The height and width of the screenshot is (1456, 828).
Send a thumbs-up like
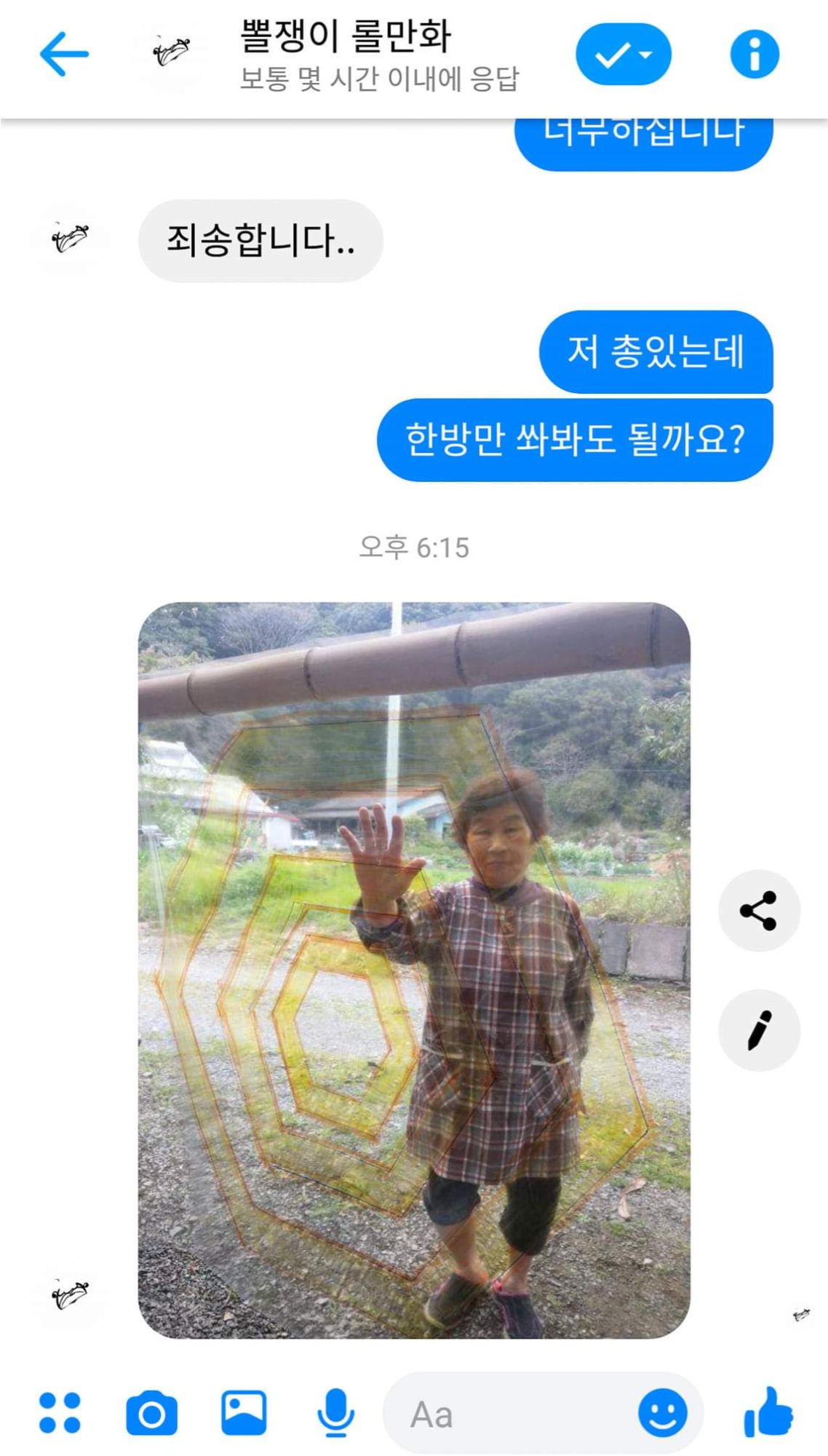[768, 1412]
